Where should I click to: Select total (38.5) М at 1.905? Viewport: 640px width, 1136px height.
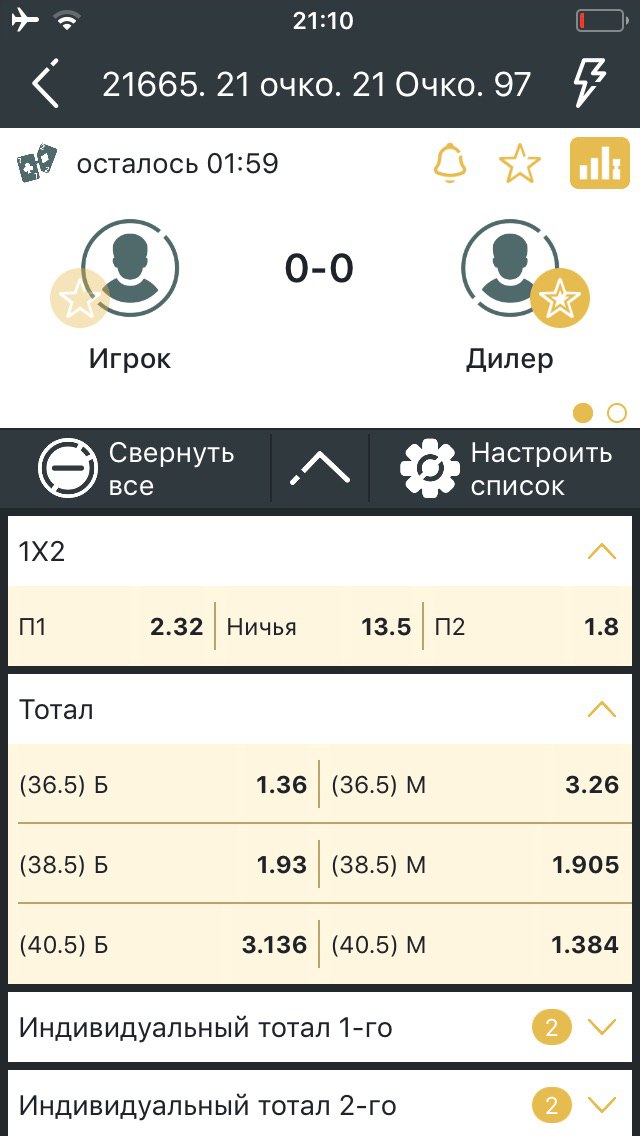point(474,865)
